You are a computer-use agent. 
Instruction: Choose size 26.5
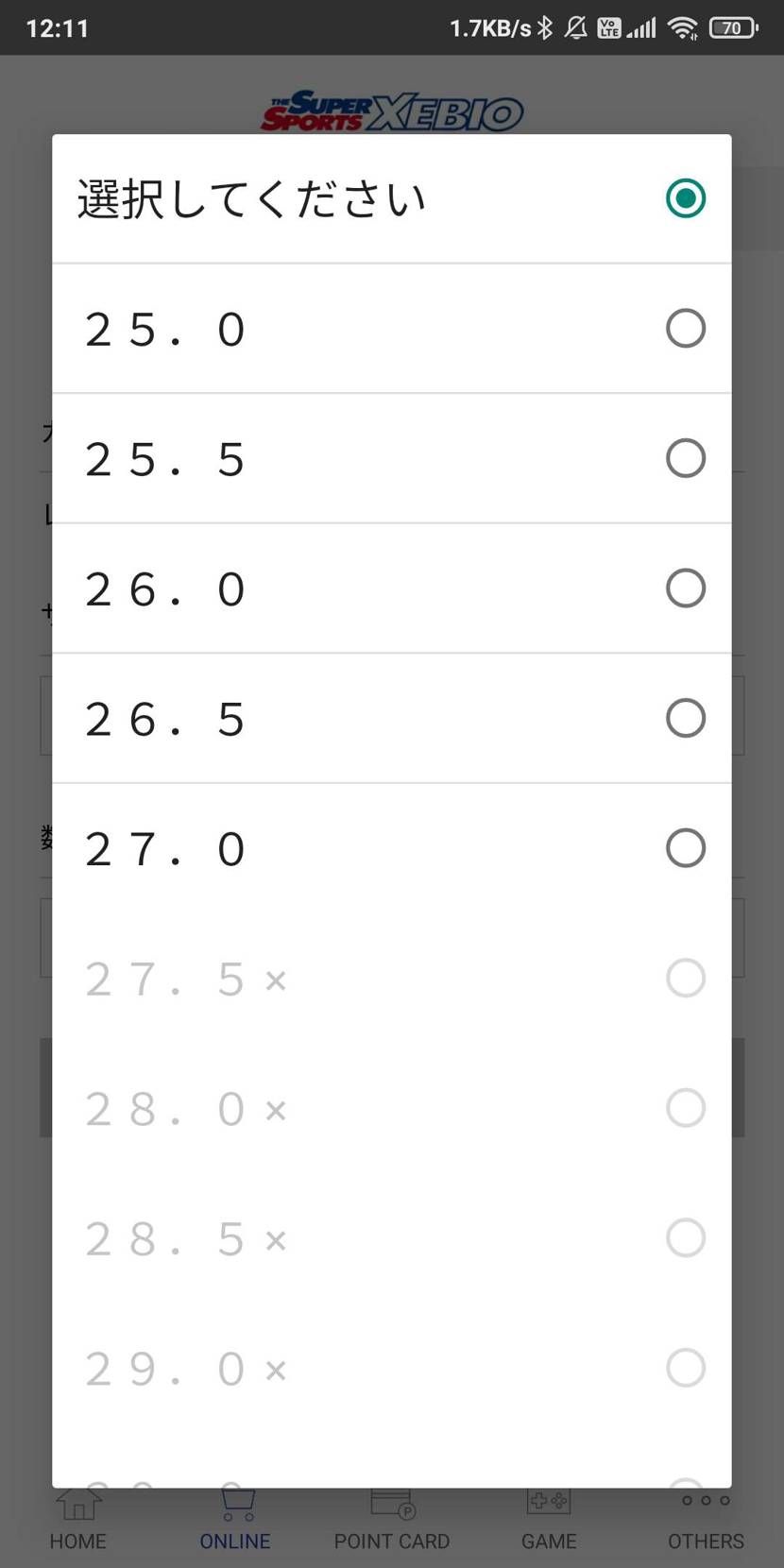tap(391, 719)
